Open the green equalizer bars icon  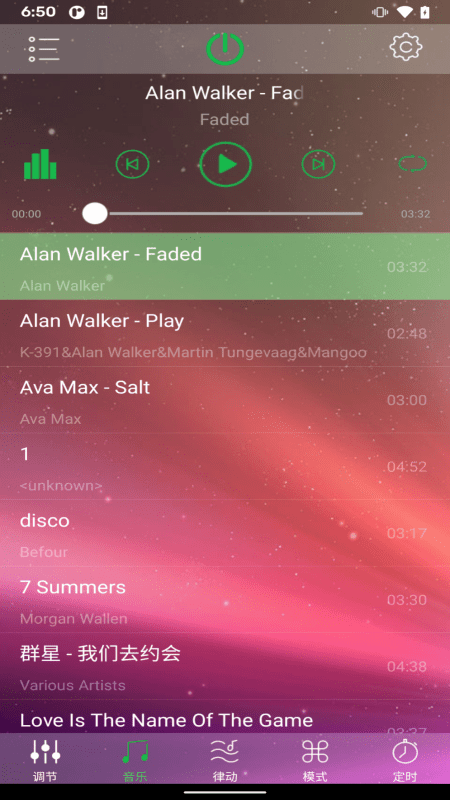tap(40, 164)
